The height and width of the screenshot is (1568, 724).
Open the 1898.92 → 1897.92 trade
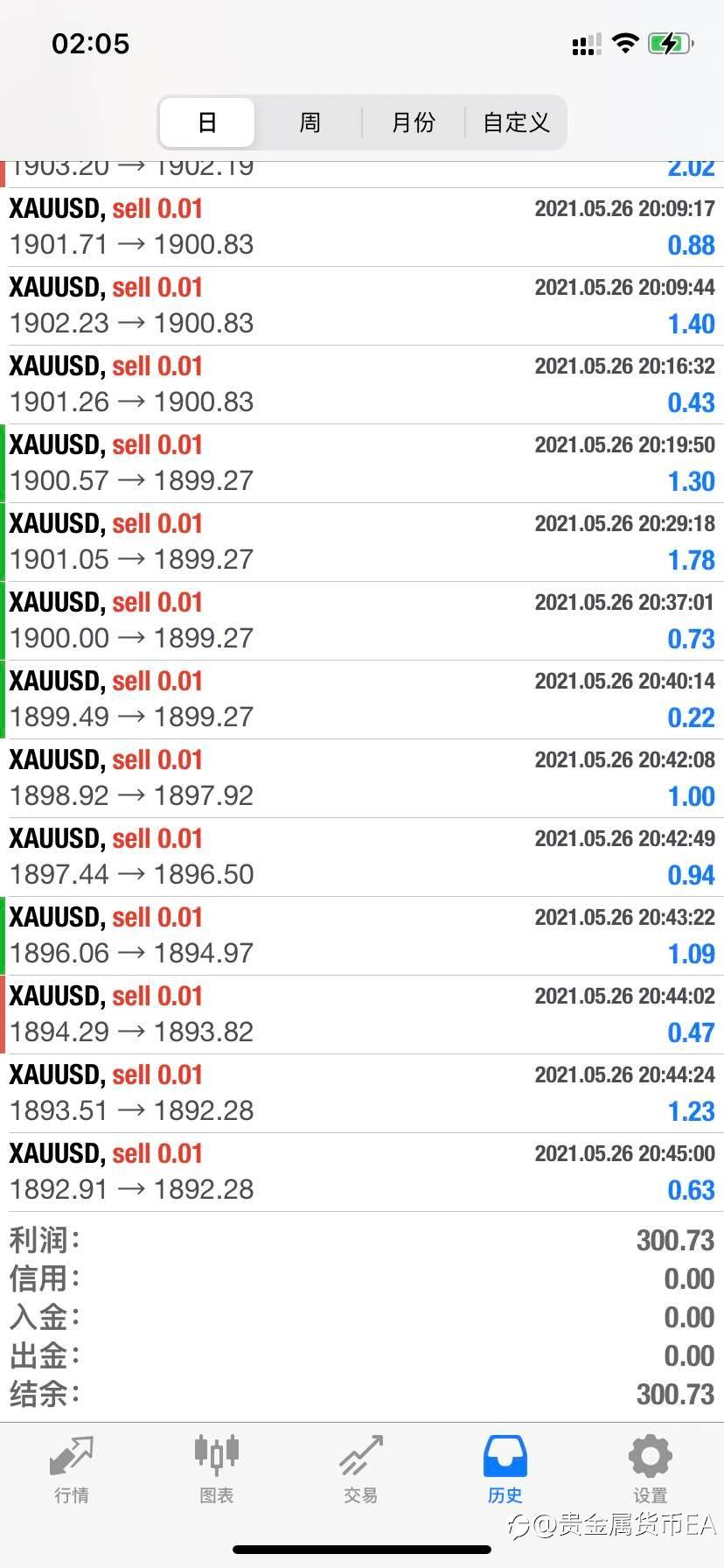[362, 779]
